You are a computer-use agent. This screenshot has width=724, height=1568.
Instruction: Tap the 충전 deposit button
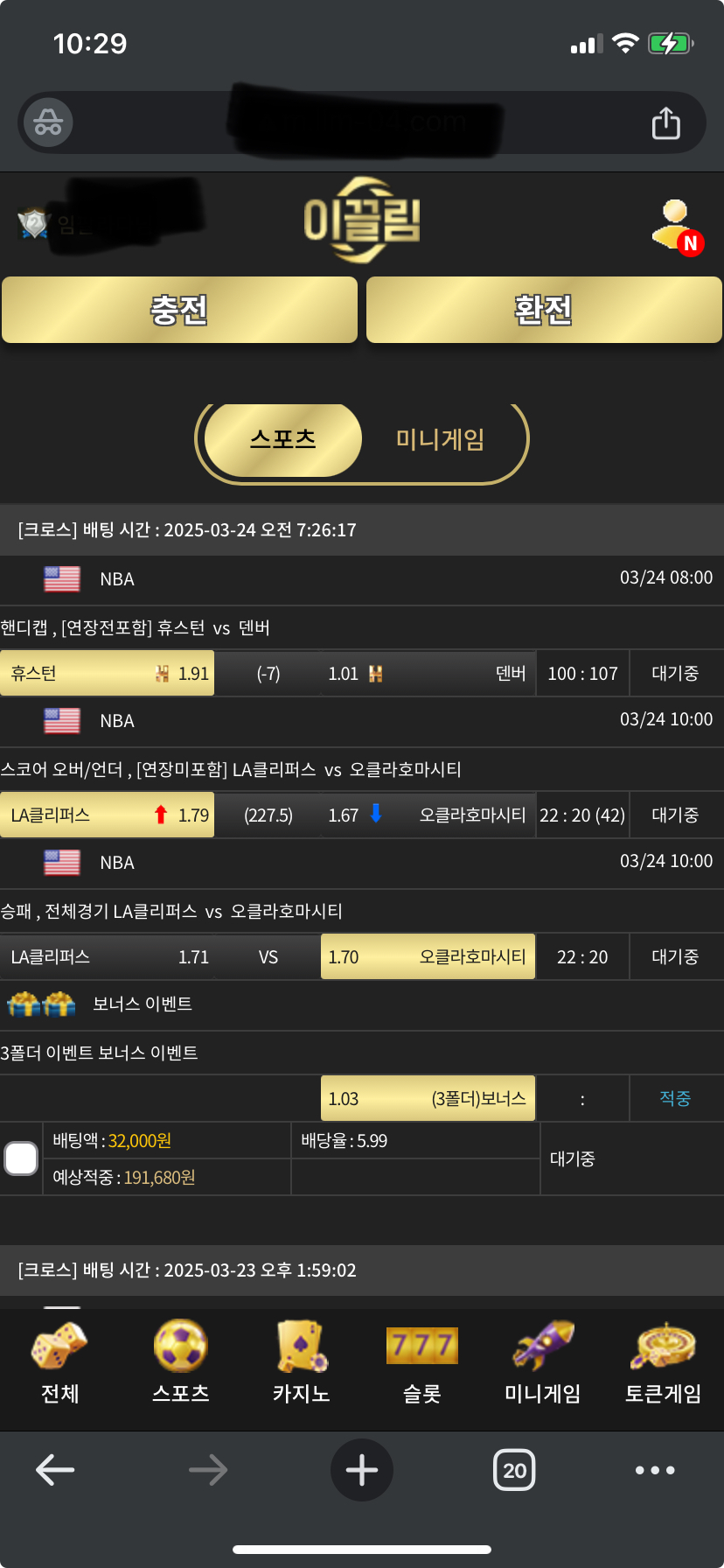click(179, 310)
